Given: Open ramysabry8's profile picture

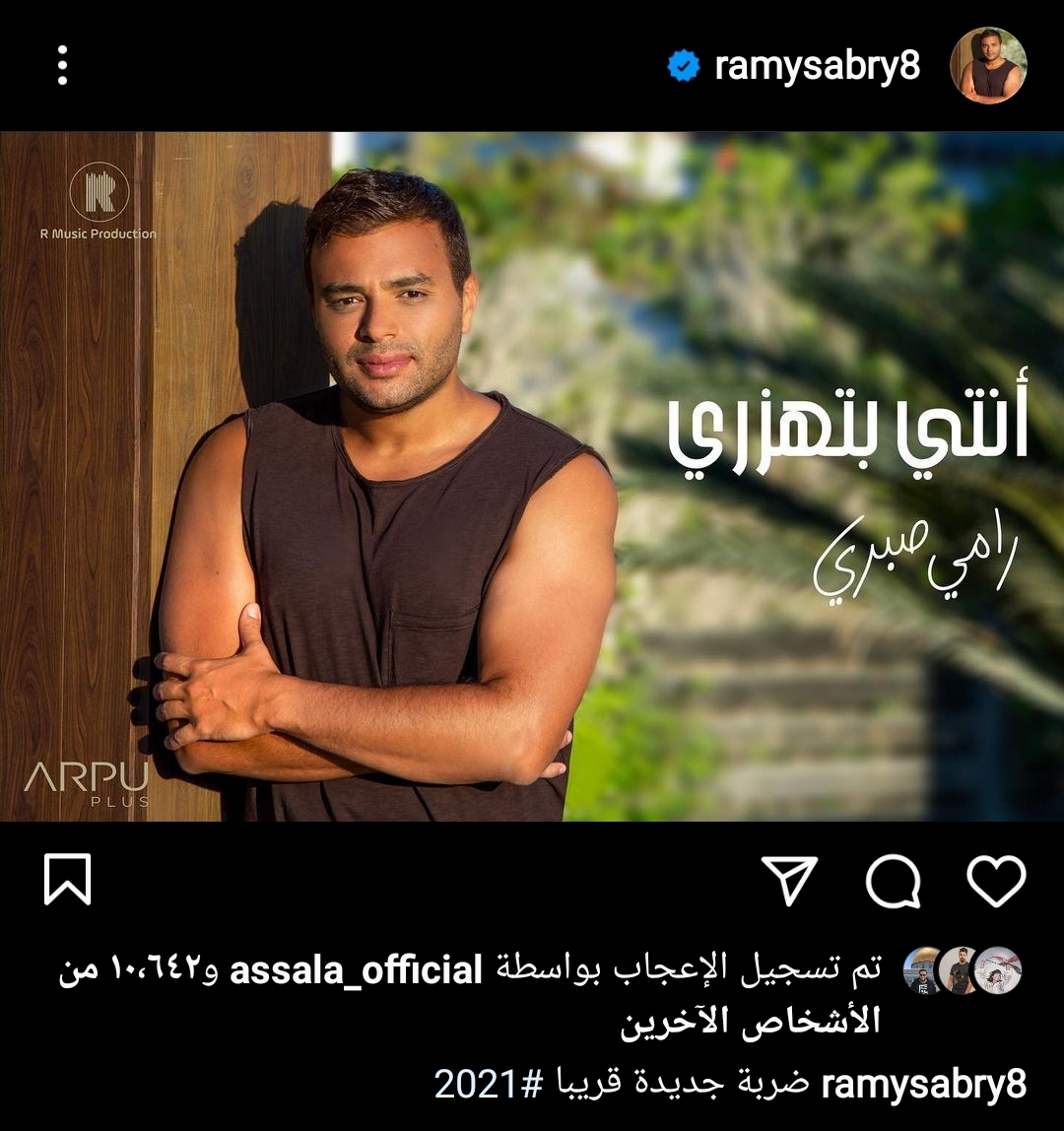Looking at the screenshot, I should 988,65.
